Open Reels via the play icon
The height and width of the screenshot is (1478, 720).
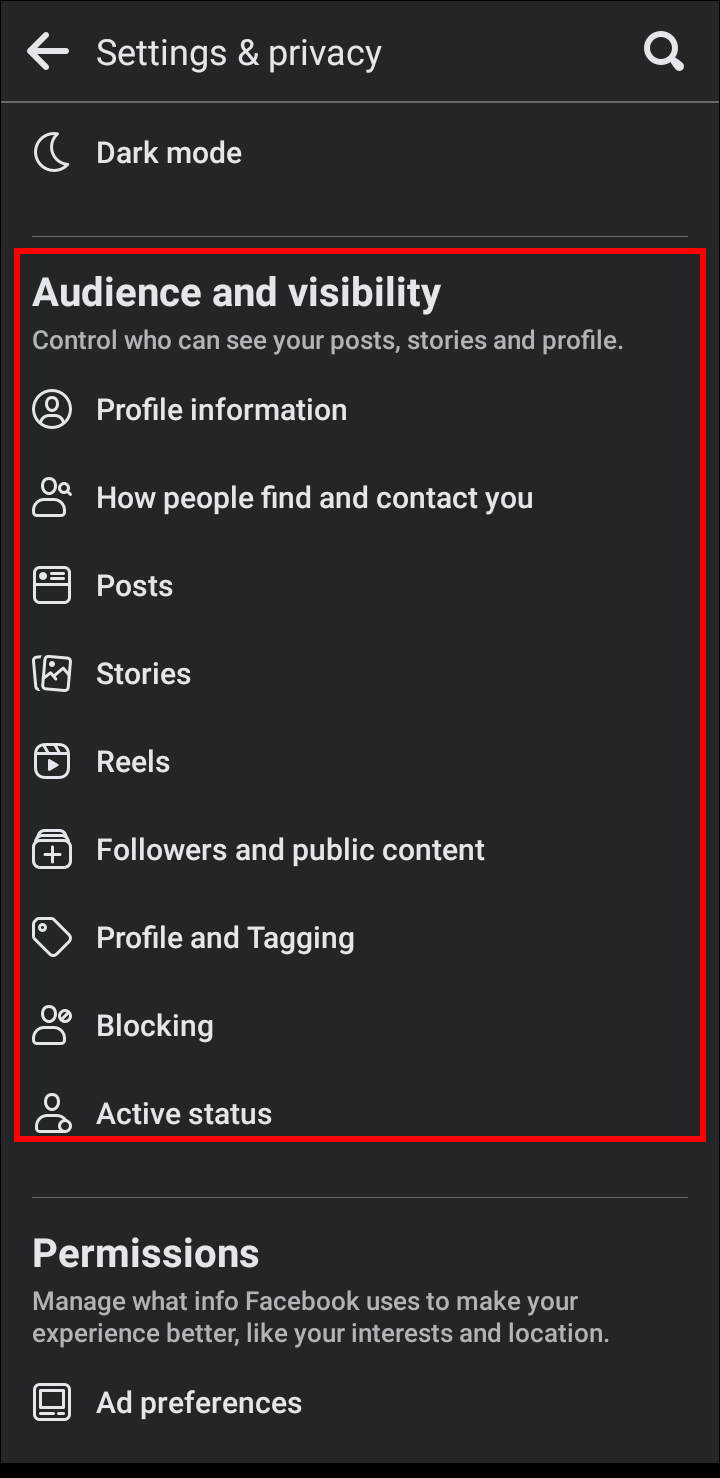[x=51, y=761]
